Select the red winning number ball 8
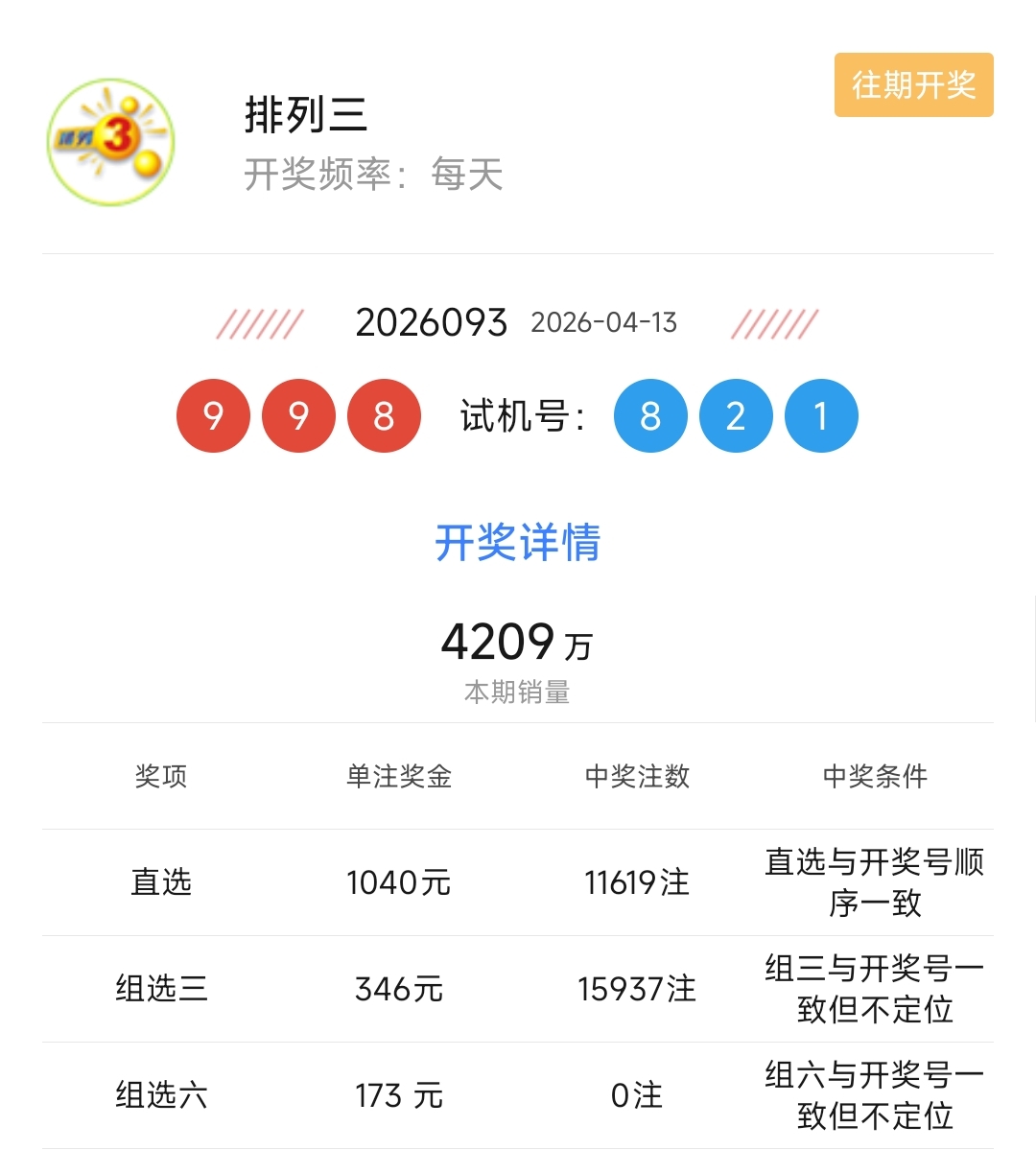This screenshot has height=1150, width=1036. 383,414
